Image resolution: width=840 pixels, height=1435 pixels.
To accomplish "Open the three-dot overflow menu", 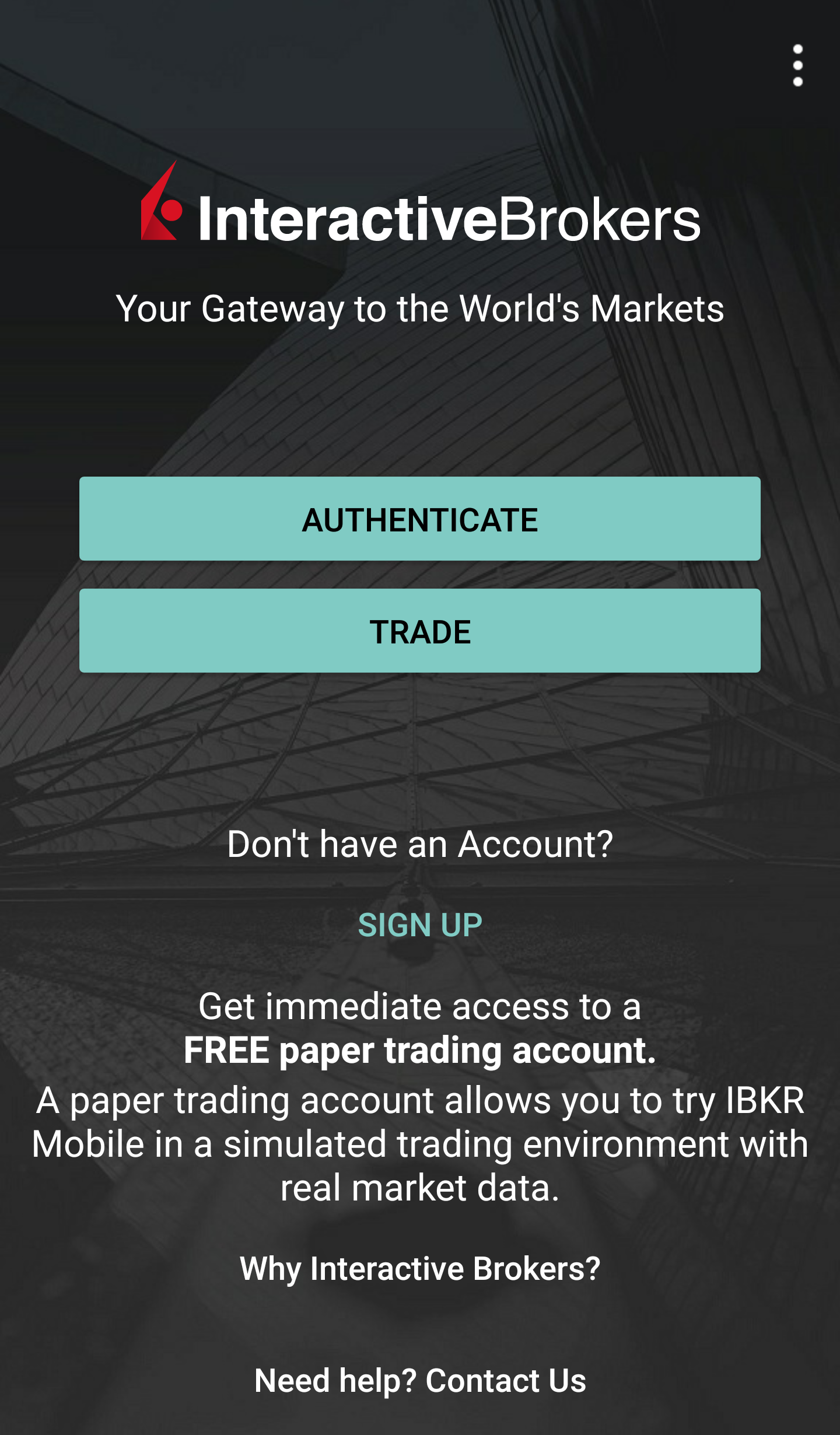I will tap(797, 65).
